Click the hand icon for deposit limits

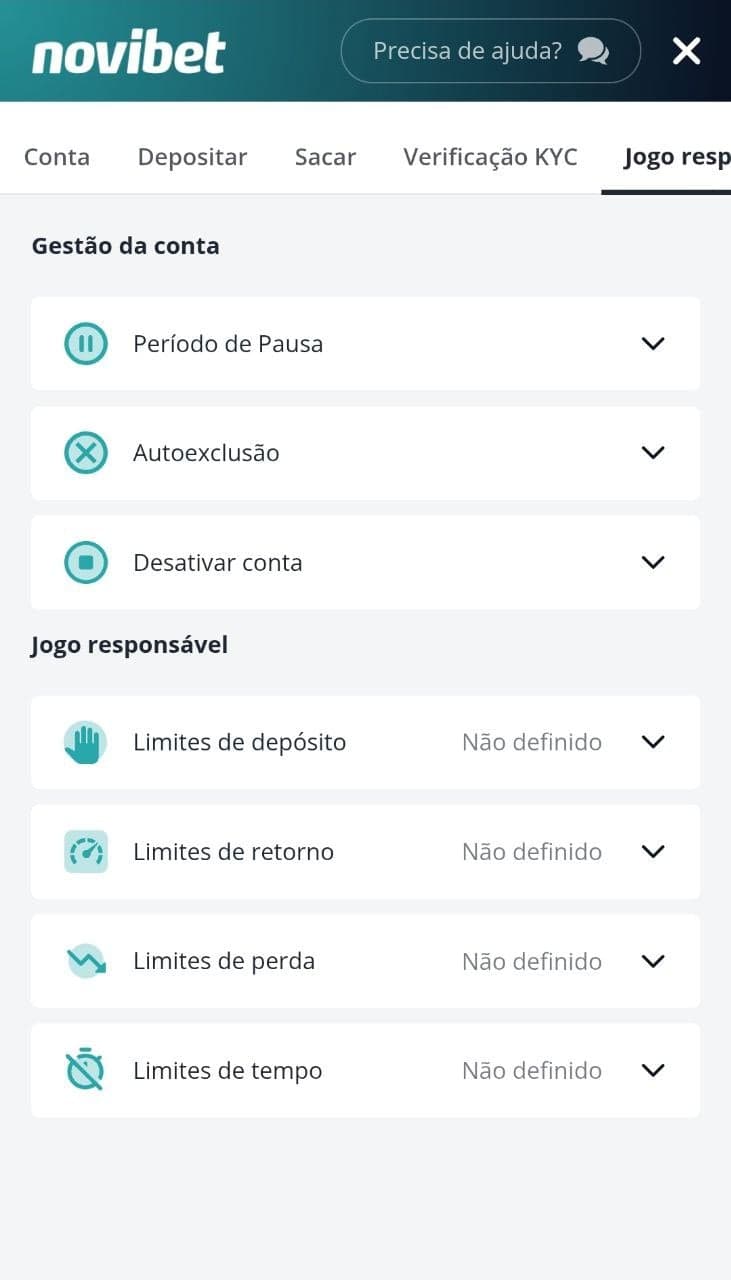click(x=84, y=741)
